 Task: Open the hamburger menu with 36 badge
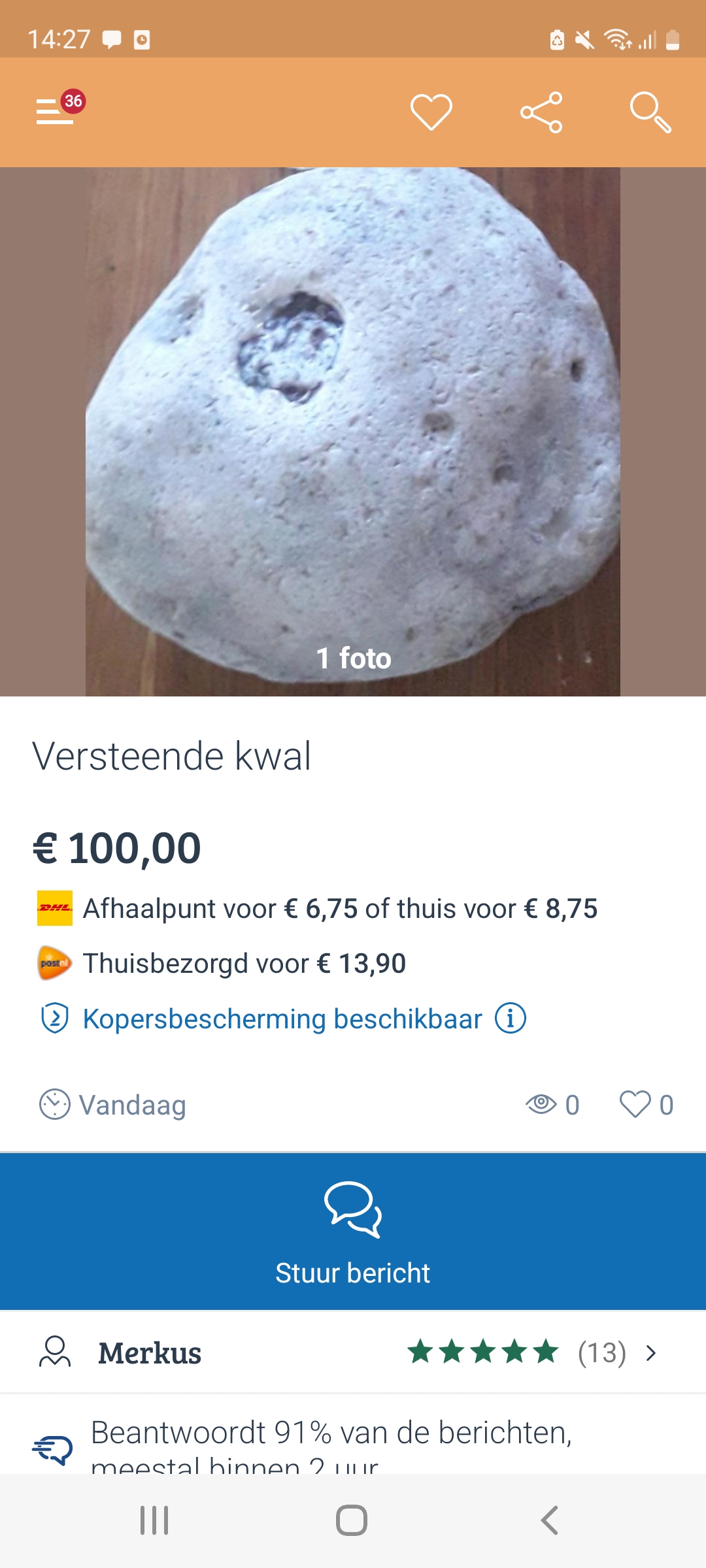56,111
